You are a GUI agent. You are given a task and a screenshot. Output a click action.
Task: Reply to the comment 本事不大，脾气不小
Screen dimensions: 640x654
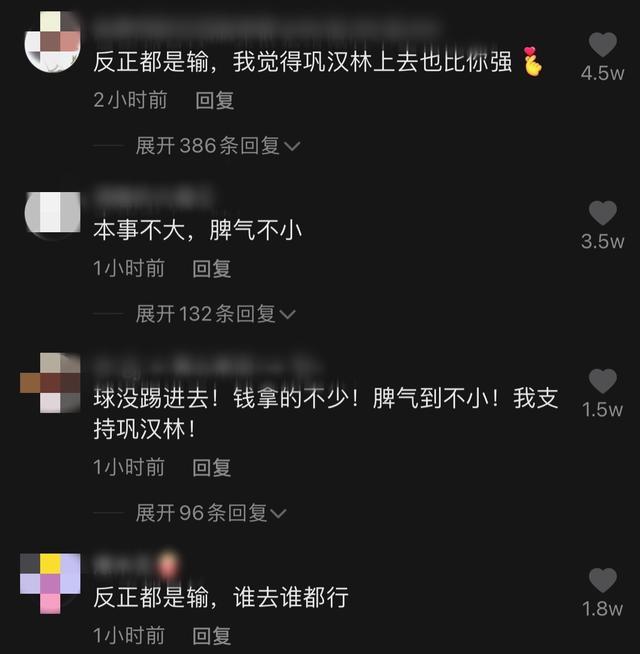click(212, 268)
